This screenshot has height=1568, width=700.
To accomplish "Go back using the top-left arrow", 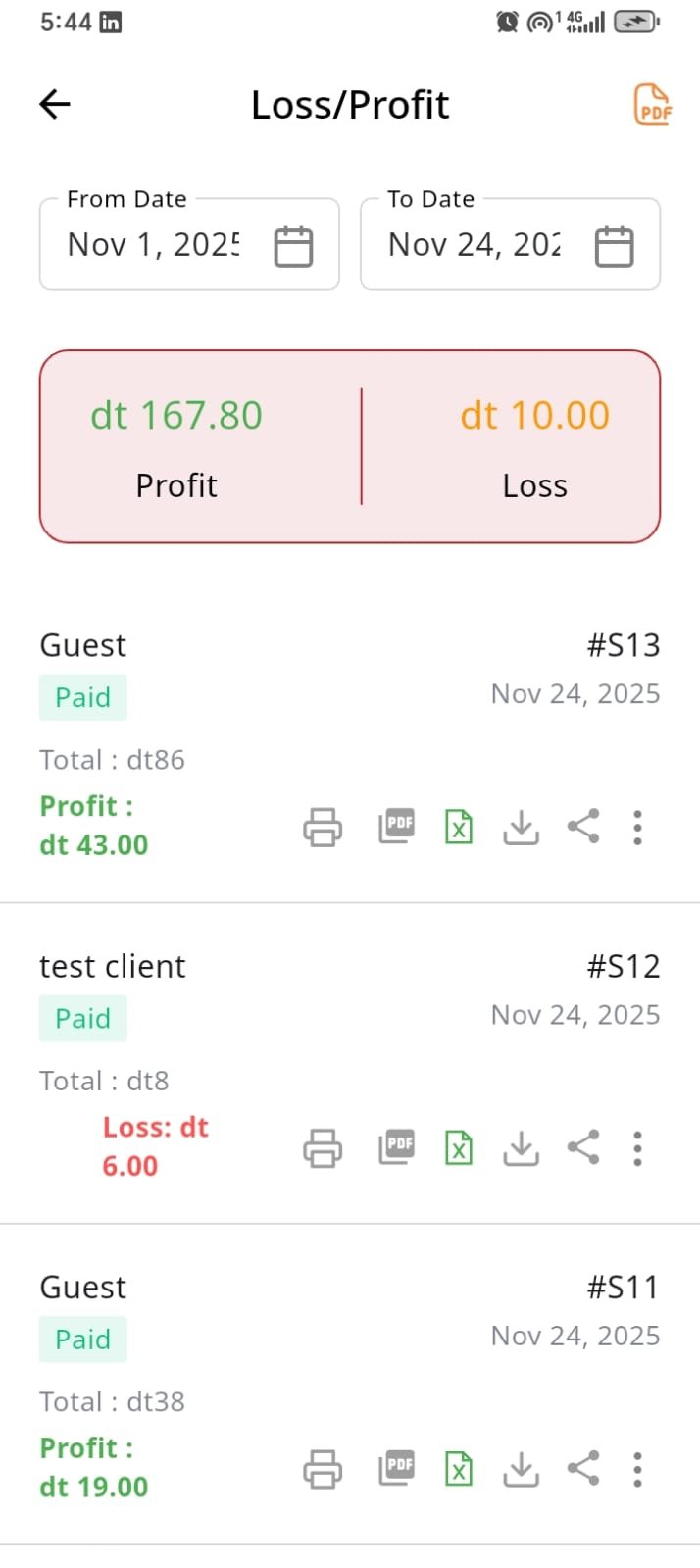I will pos(55,104).
